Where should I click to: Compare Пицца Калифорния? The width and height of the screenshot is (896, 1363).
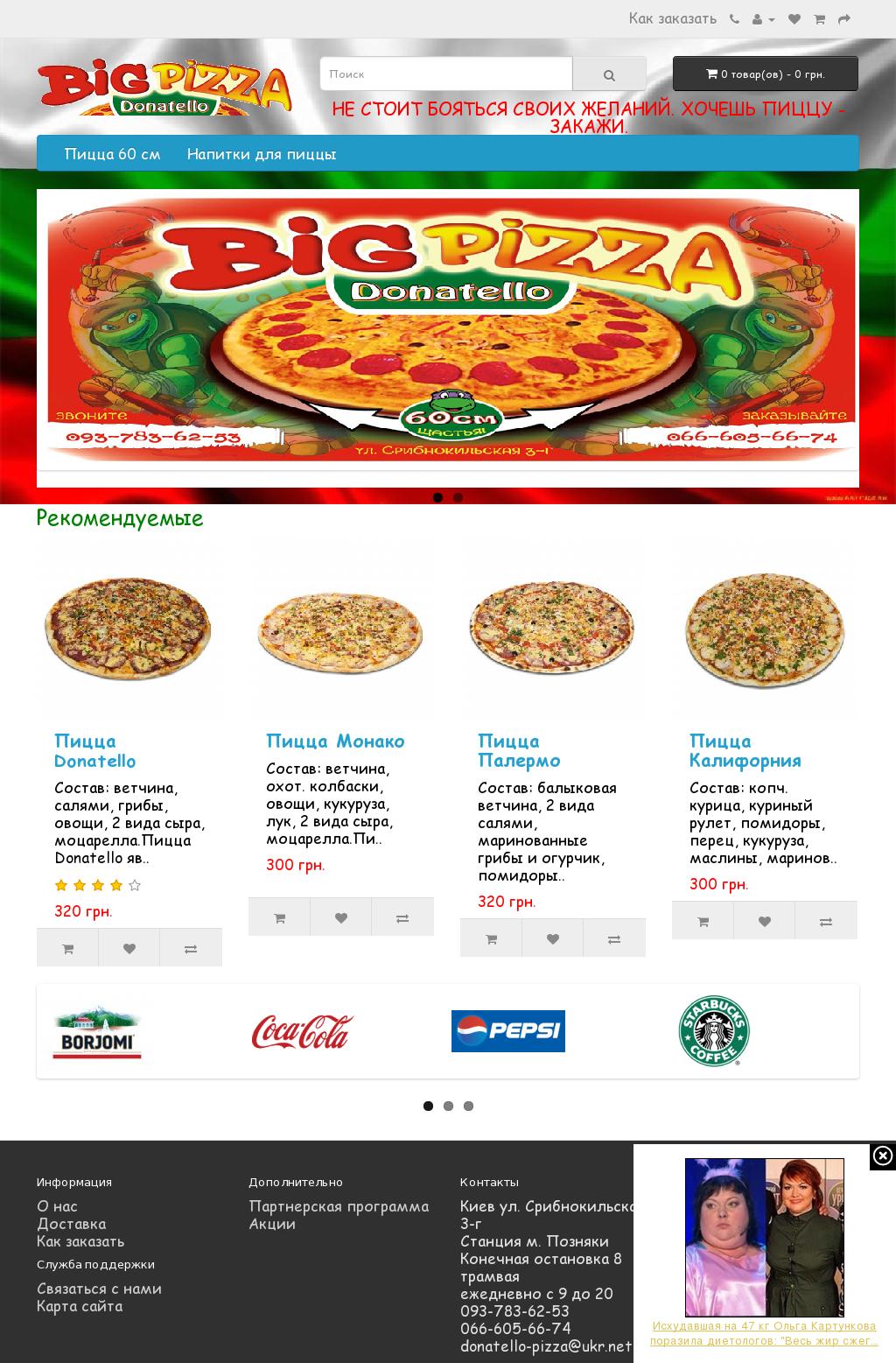point(825,921)
